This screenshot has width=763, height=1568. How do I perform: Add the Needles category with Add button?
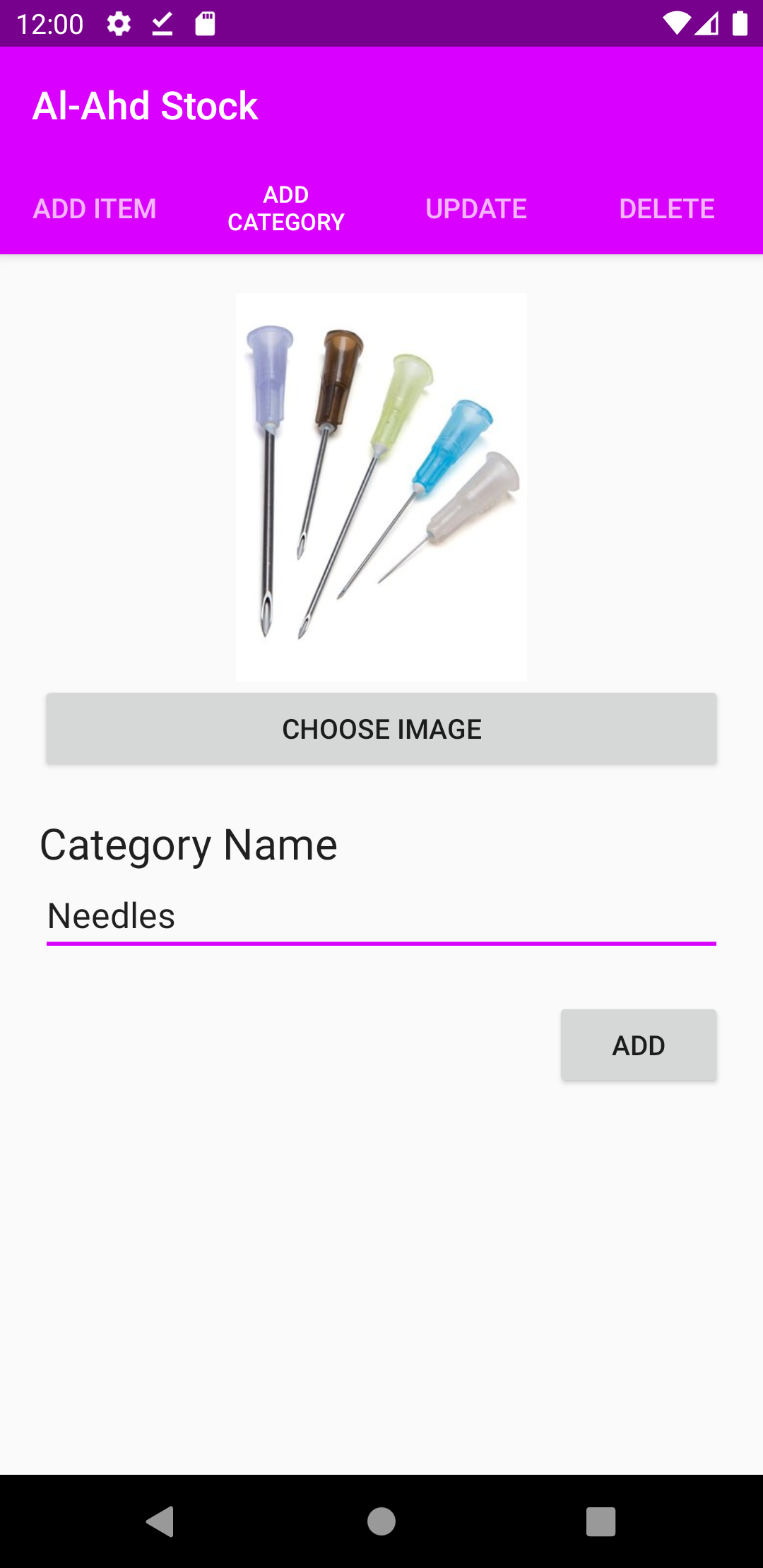coord(639,1045)
